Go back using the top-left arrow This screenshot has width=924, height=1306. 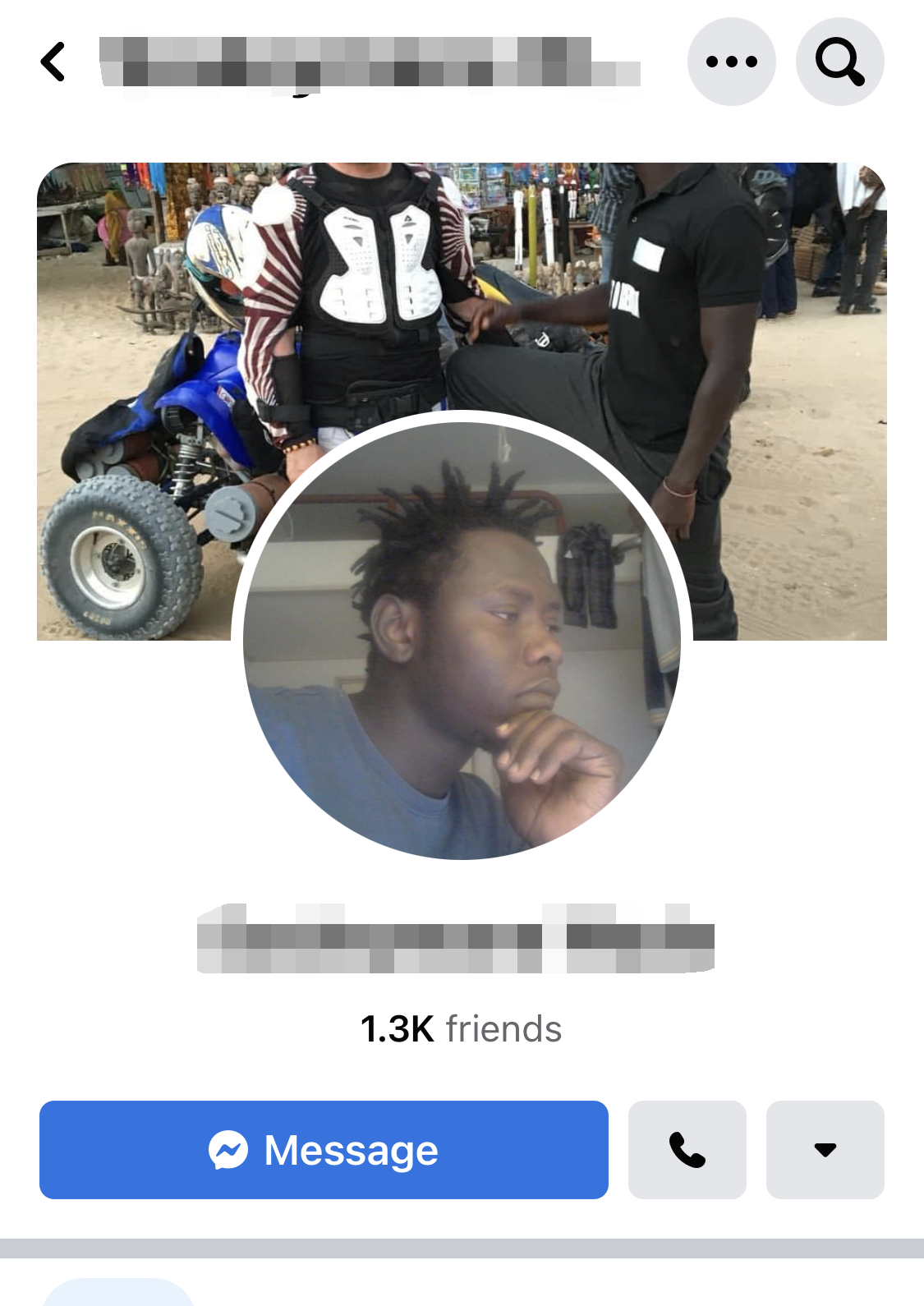click(x=53, y=62)
